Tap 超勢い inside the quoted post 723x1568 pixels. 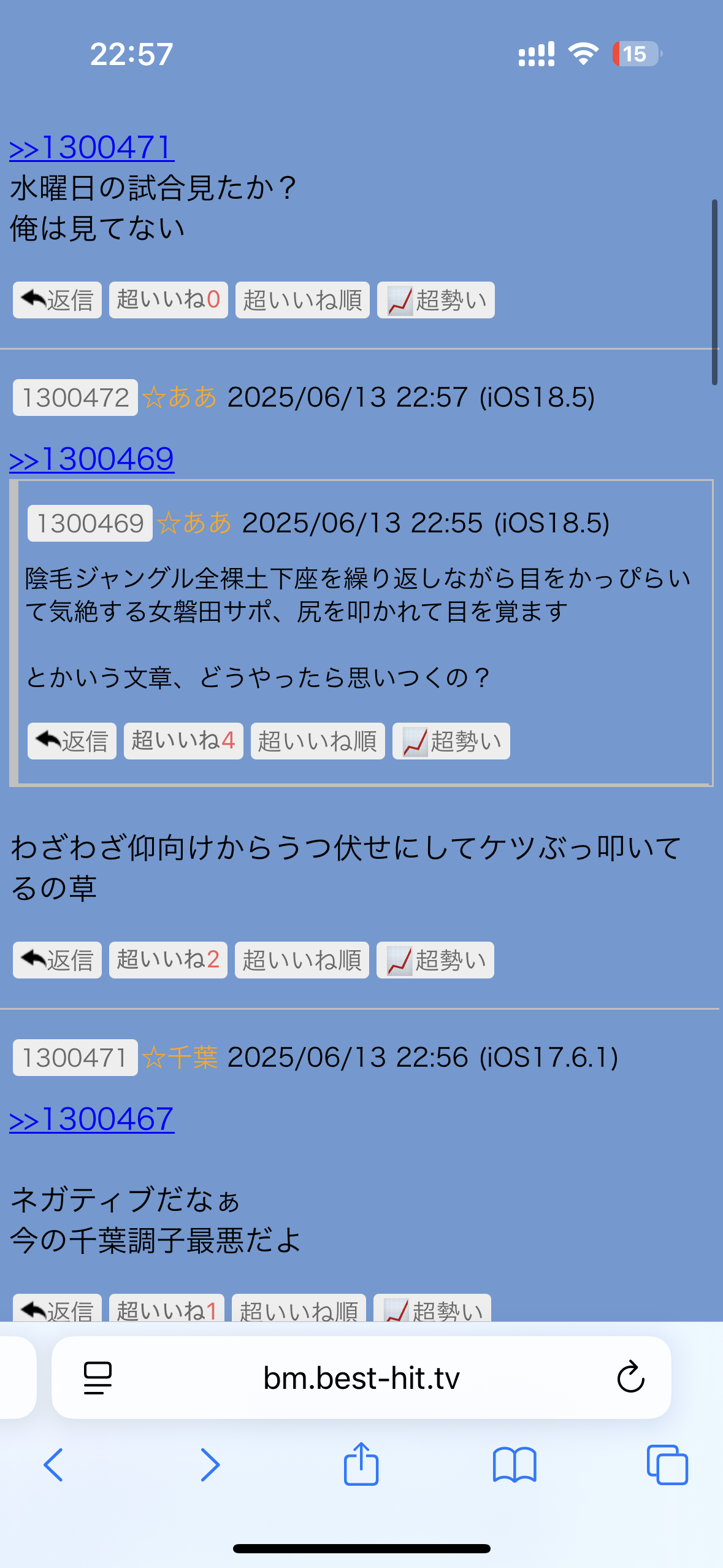click(x=451, y=741)
